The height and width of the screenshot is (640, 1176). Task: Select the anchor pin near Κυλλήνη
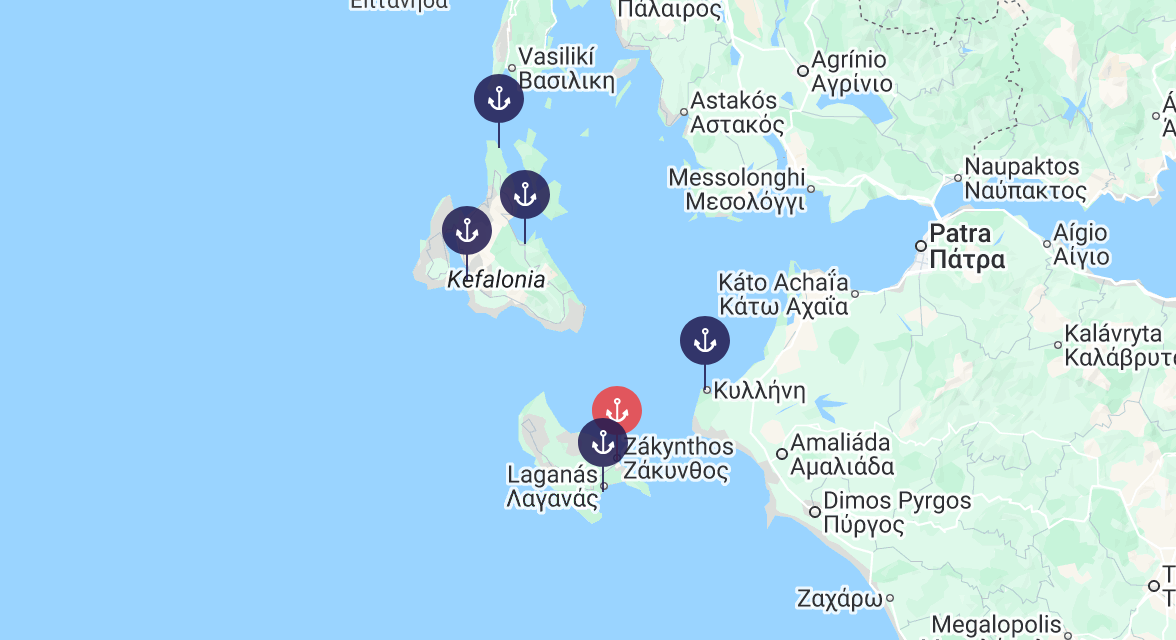tap(705, 341)
